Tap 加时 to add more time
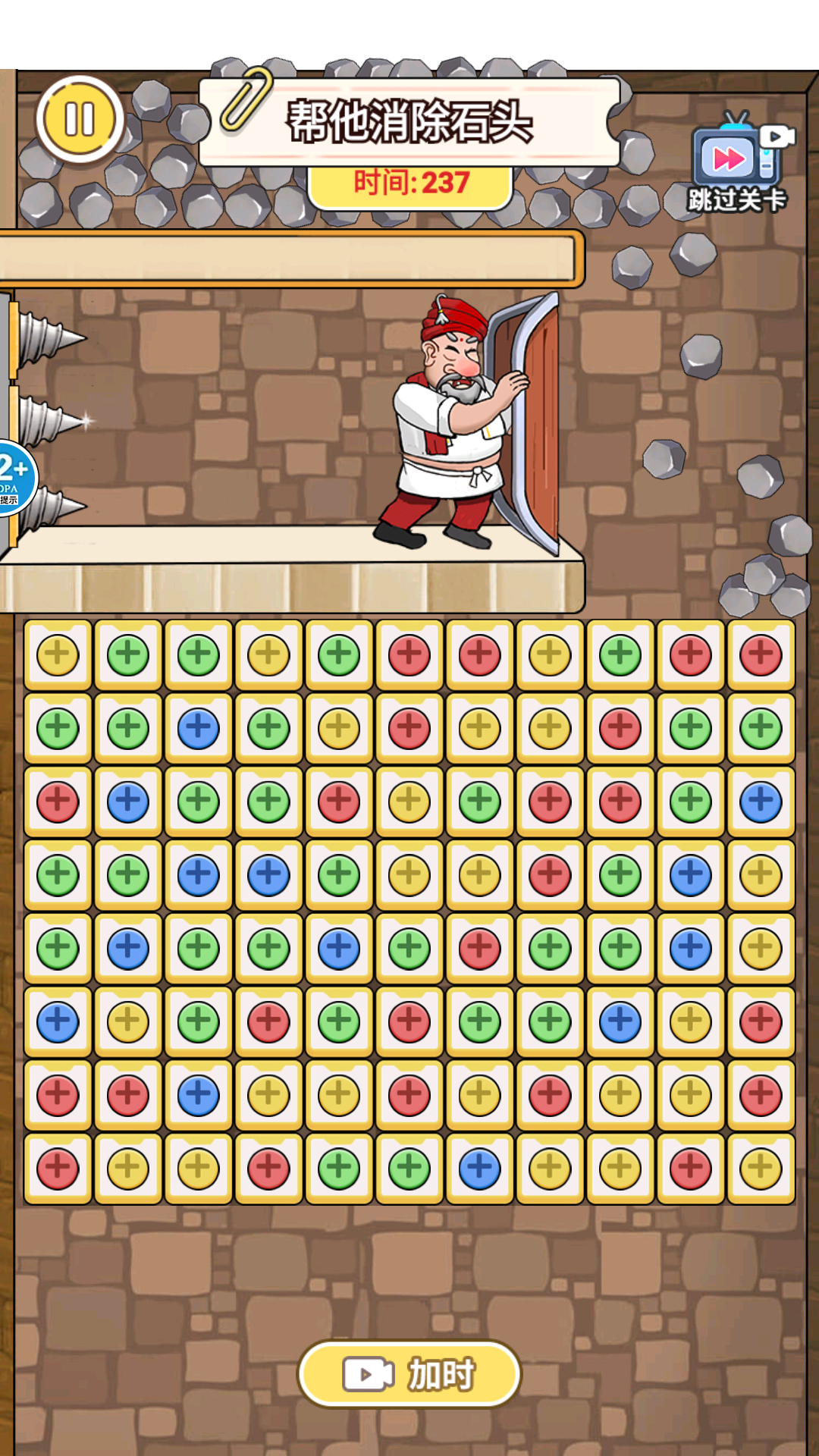819x1456 pixels. coord(409,1374)
